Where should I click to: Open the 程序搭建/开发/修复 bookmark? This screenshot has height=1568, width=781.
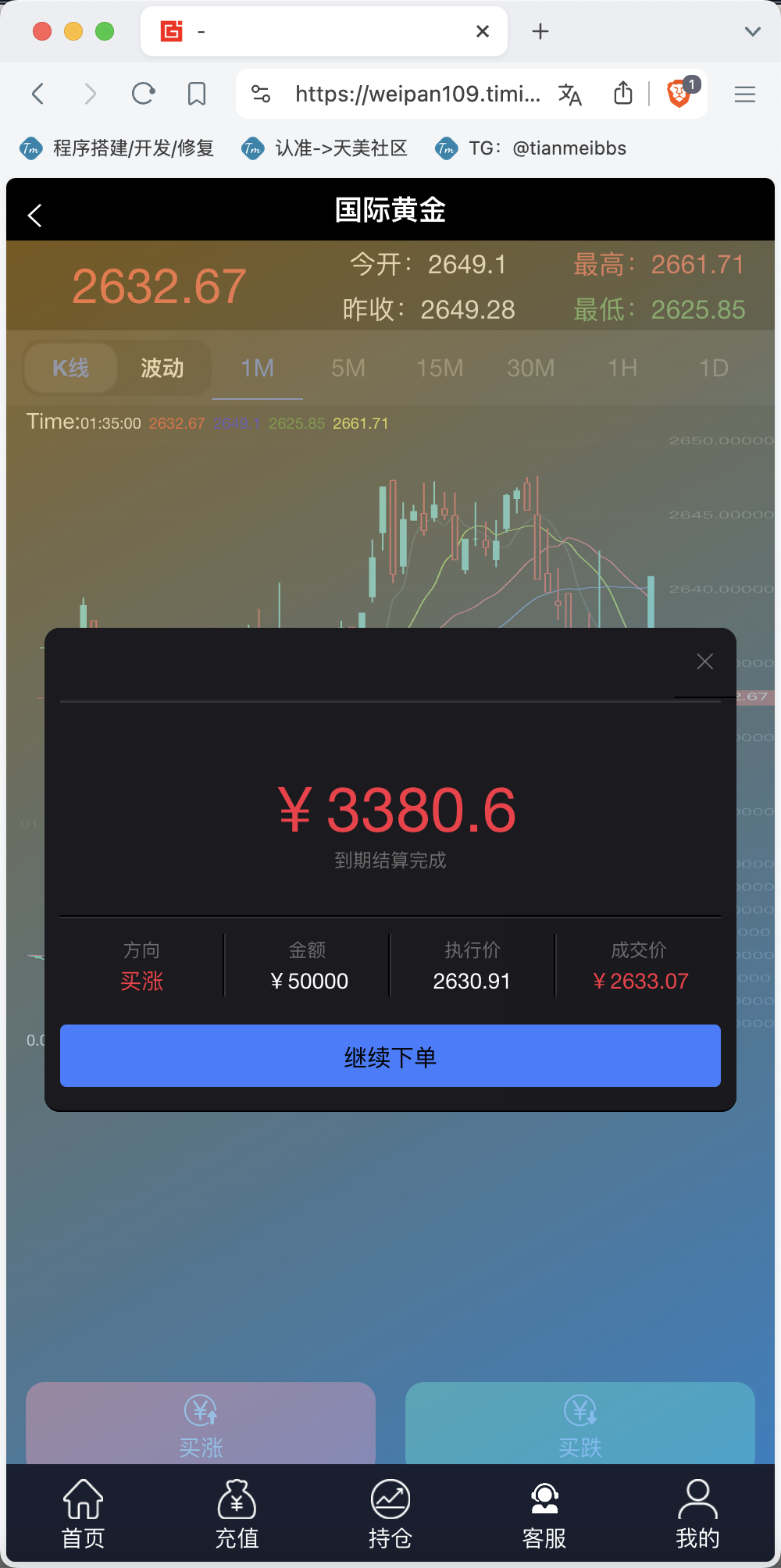click(117, 148)
